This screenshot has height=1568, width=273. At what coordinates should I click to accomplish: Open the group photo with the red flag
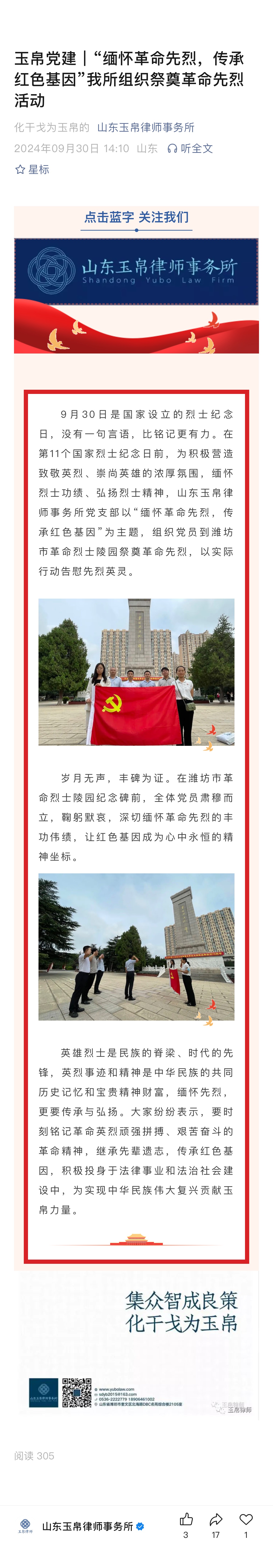click(x=136, y=671)
